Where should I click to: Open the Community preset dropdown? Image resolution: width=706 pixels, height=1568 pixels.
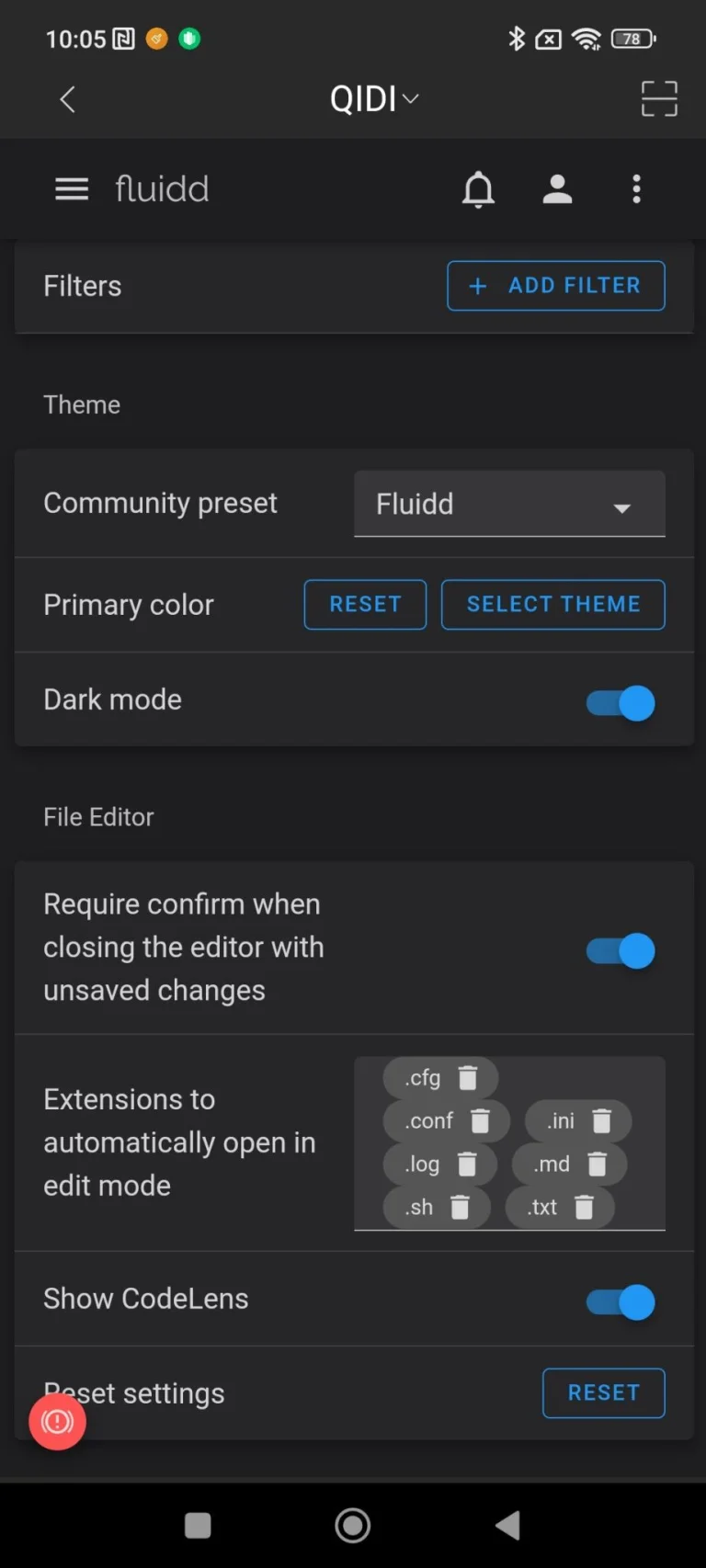509,505
